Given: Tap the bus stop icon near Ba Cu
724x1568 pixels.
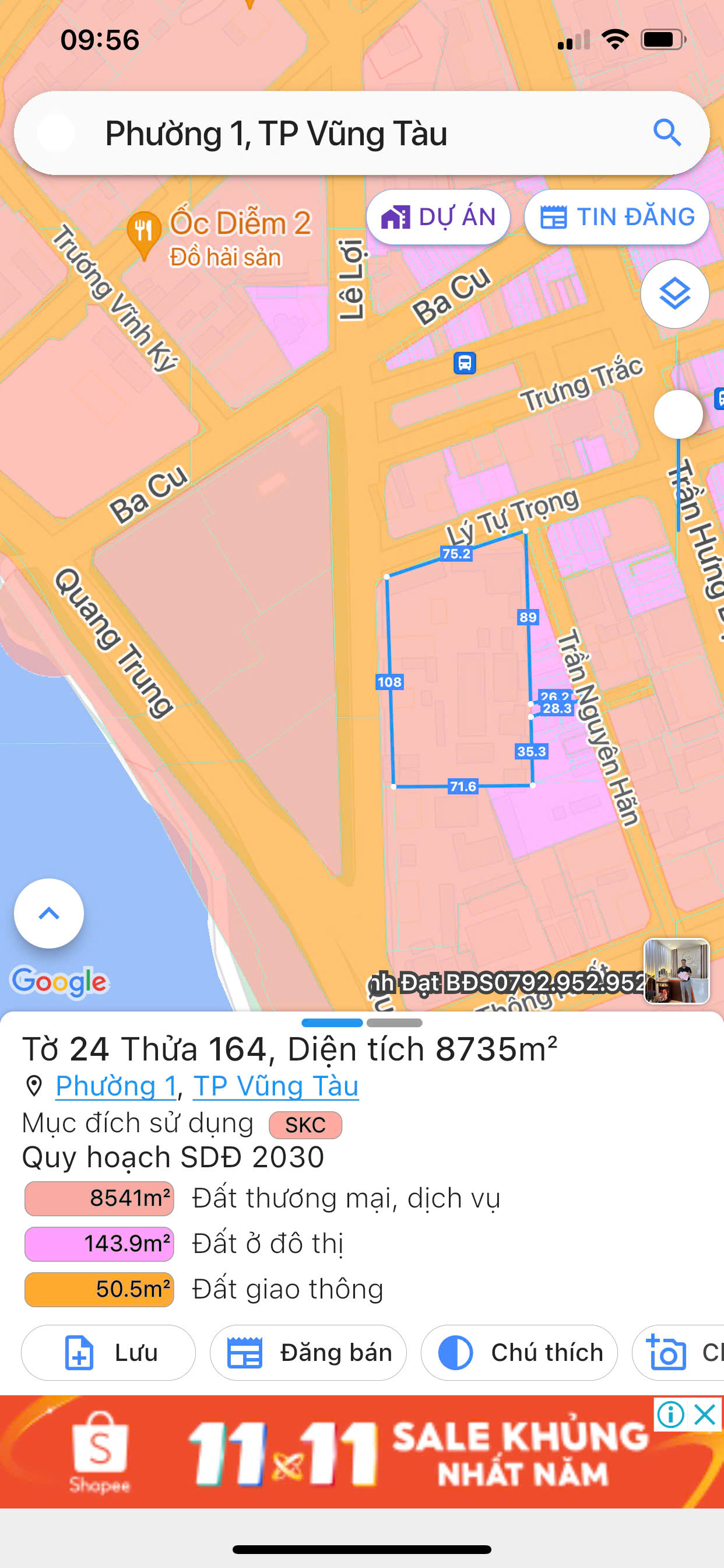Looking at the screenshot, I should (465, 363).
